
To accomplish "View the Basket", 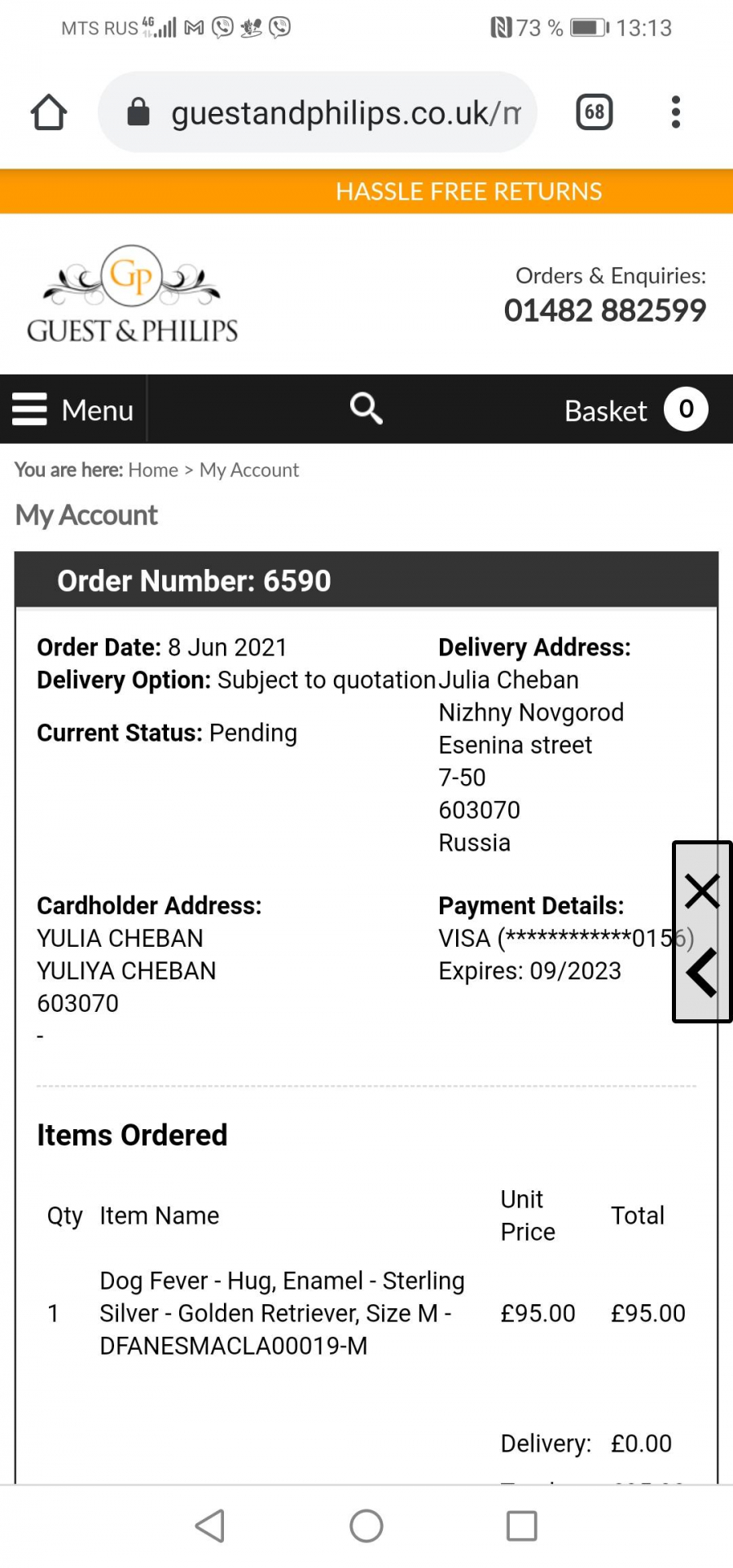I will [636, 410].
